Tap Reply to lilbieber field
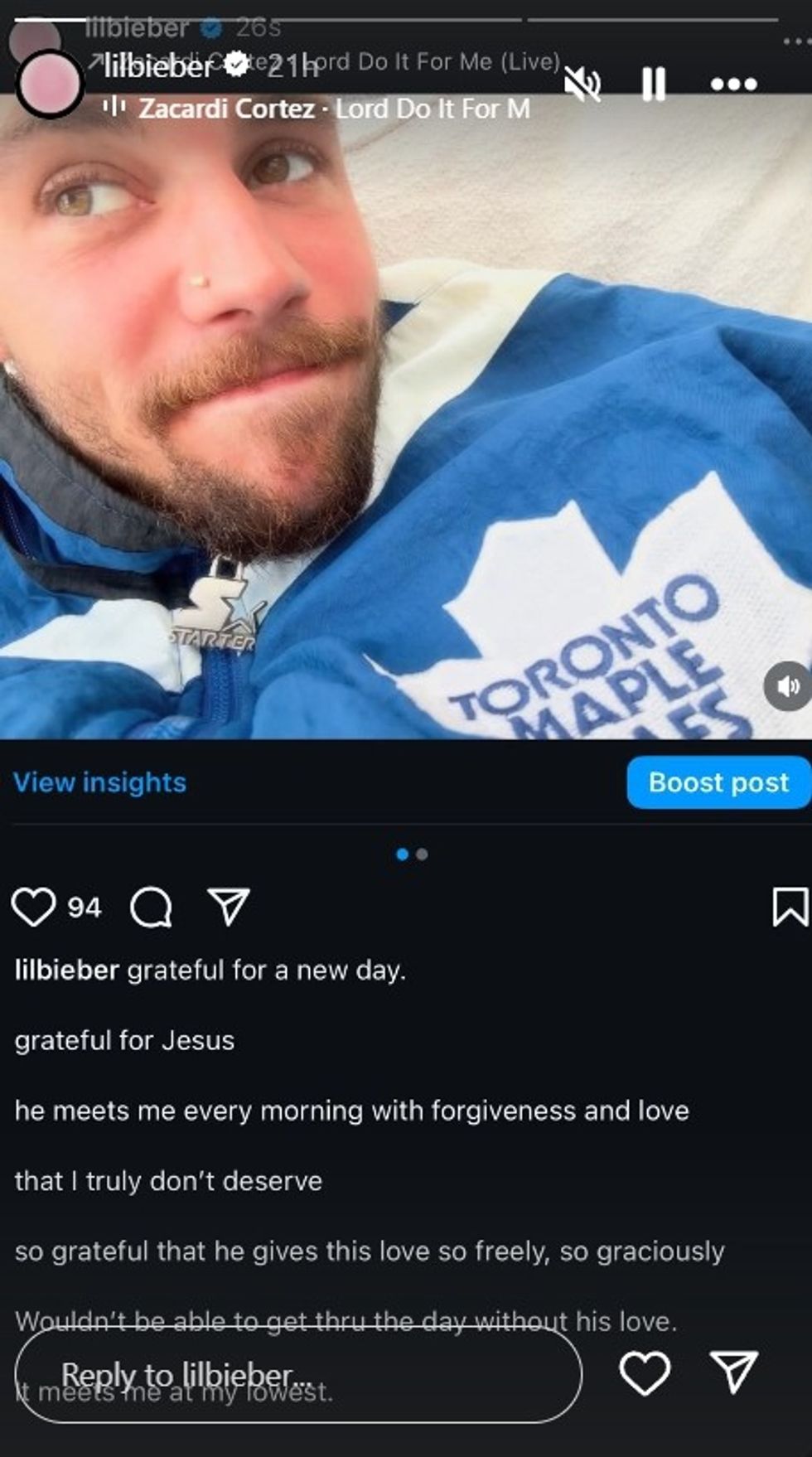812x1457 pixels. (x=298, y=1375)
